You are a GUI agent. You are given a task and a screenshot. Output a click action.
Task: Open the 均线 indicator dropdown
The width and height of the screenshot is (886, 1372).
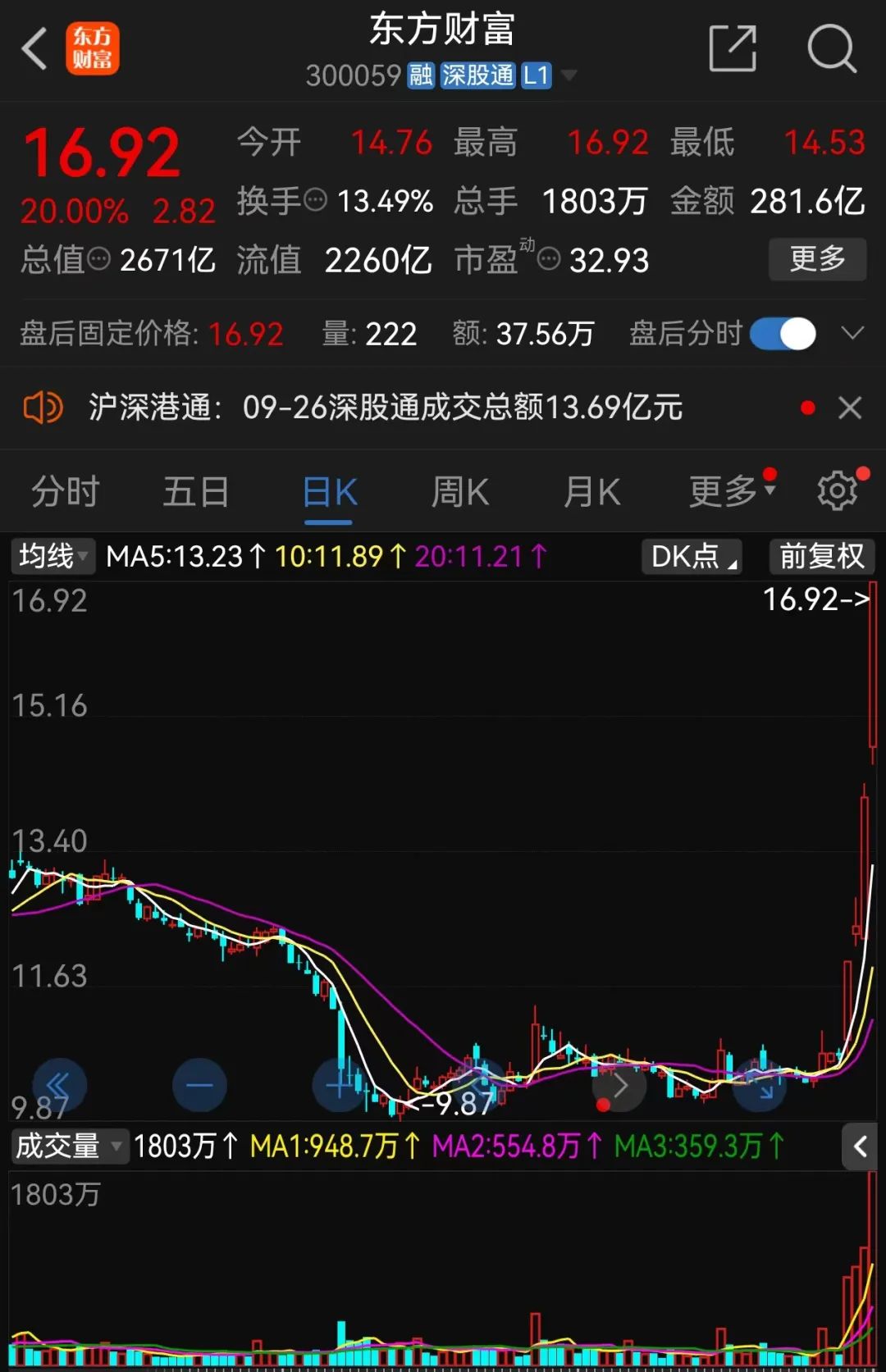click(53, 556)
